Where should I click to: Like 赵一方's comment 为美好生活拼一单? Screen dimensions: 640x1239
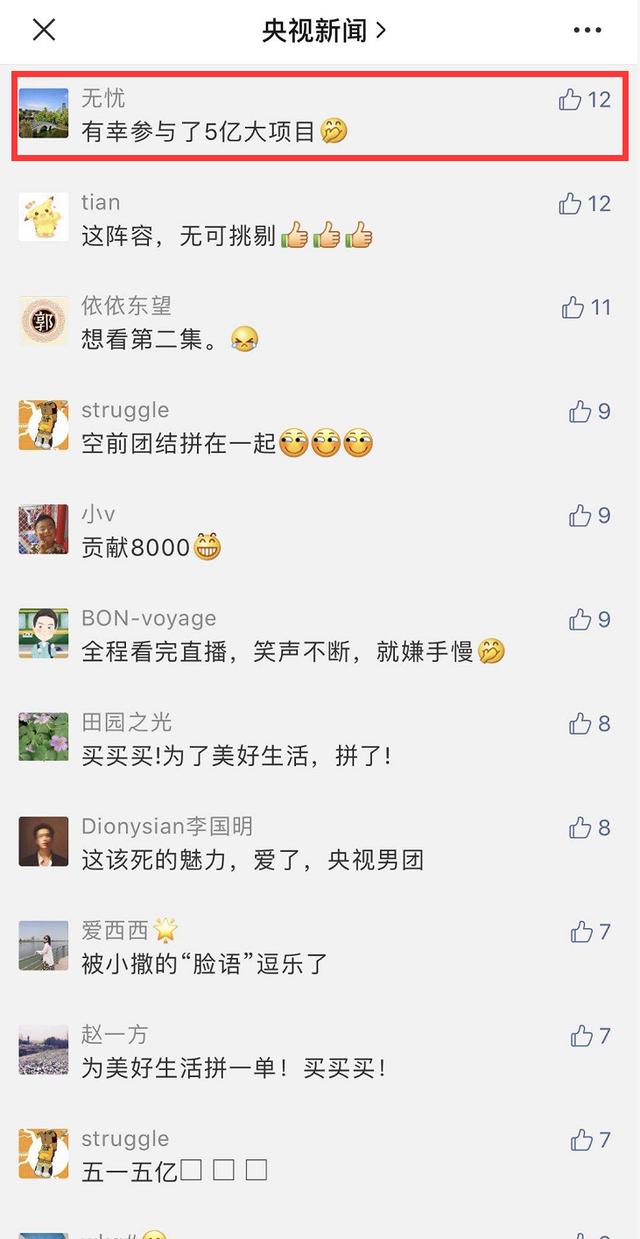(x=582, y=1036)
